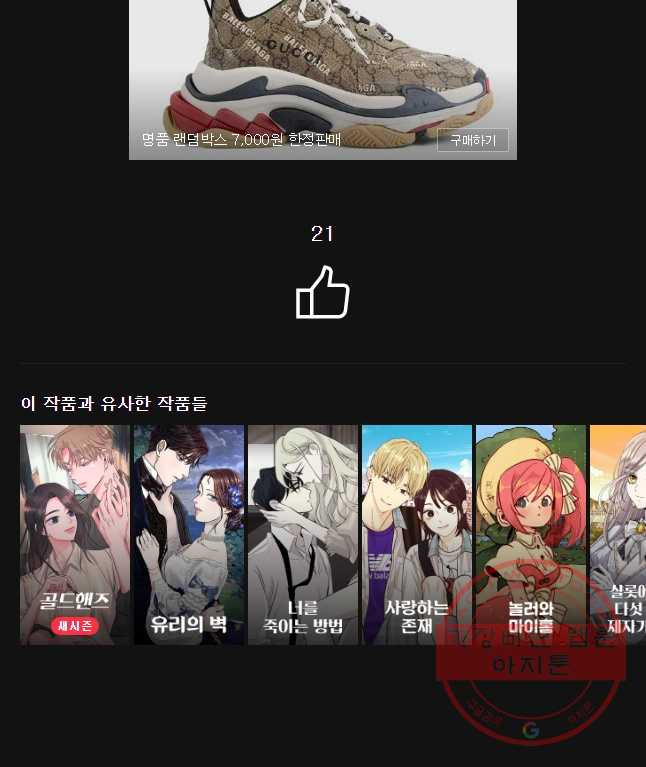Tap the 구매하기 button on the ad

pyautogui.click(x=472, y=140)
